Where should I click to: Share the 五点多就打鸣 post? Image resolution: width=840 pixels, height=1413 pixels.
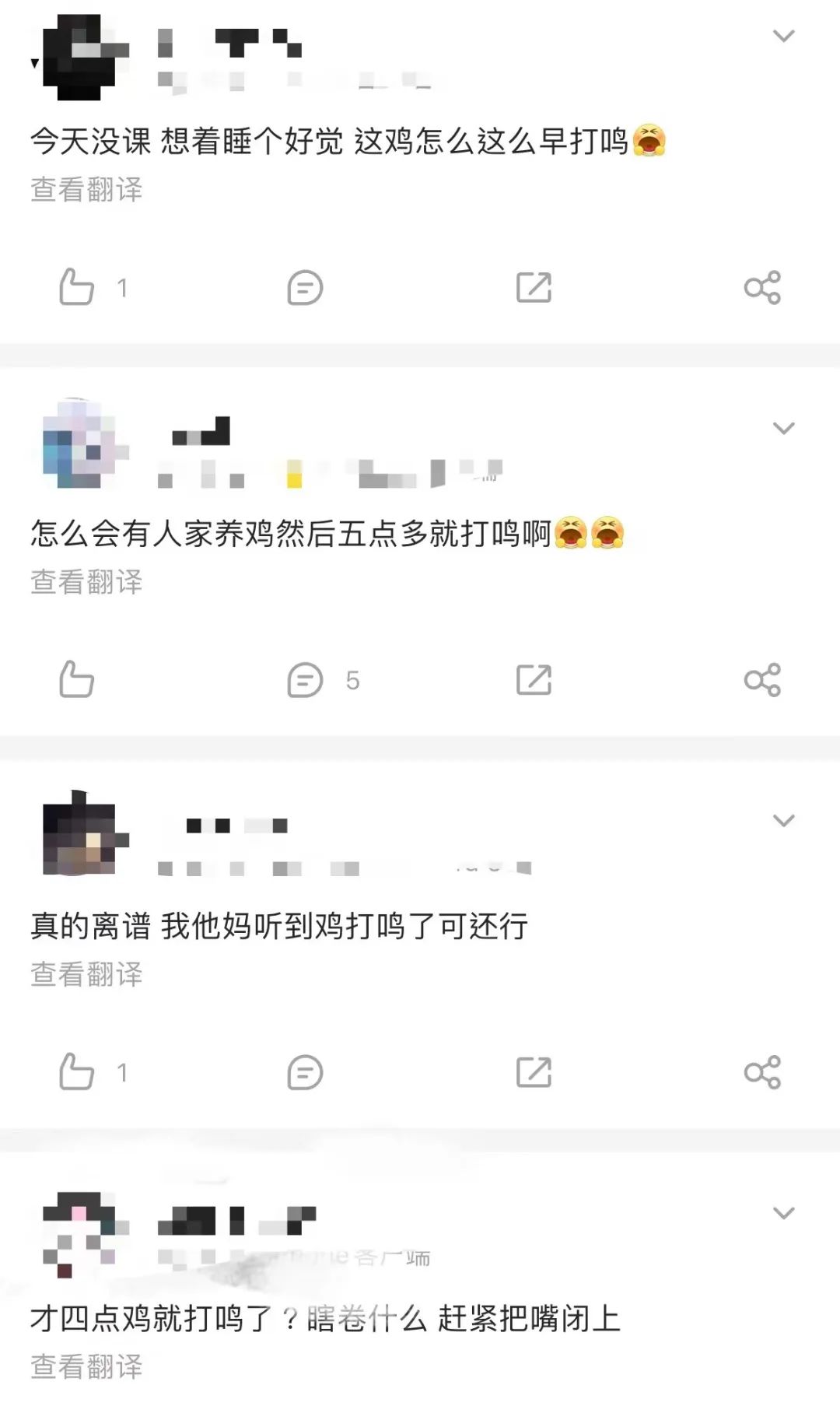[762, 680]
